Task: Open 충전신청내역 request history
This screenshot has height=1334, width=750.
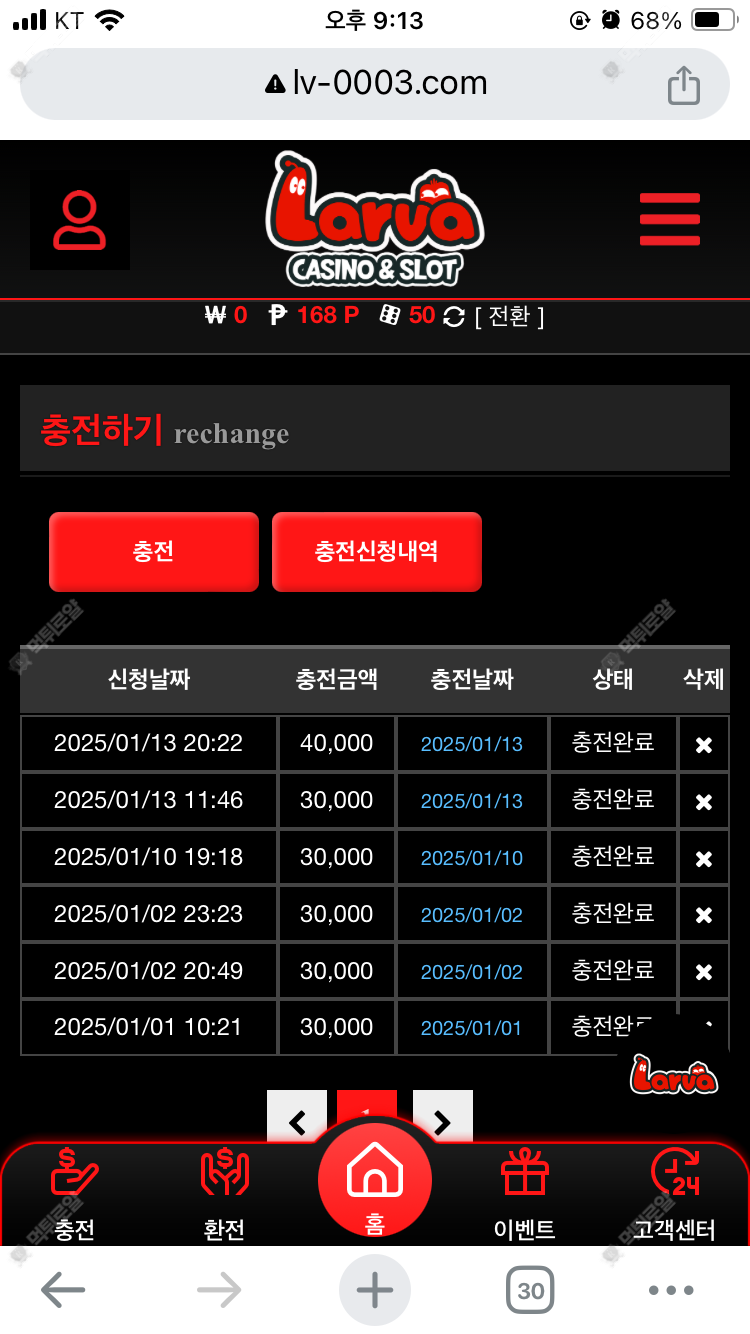Action: pyautogui.click(x=376, y=552)
